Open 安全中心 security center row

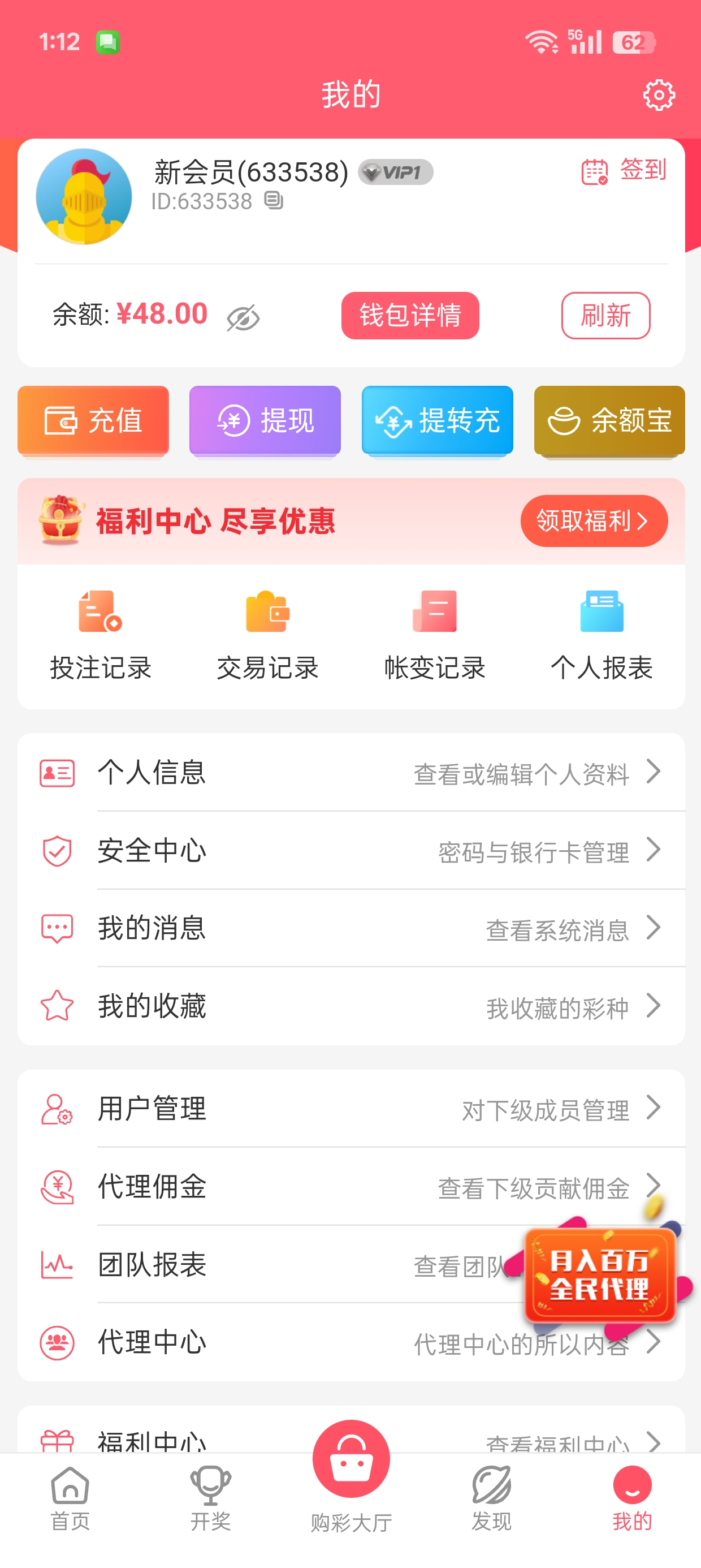pos(351,850)
